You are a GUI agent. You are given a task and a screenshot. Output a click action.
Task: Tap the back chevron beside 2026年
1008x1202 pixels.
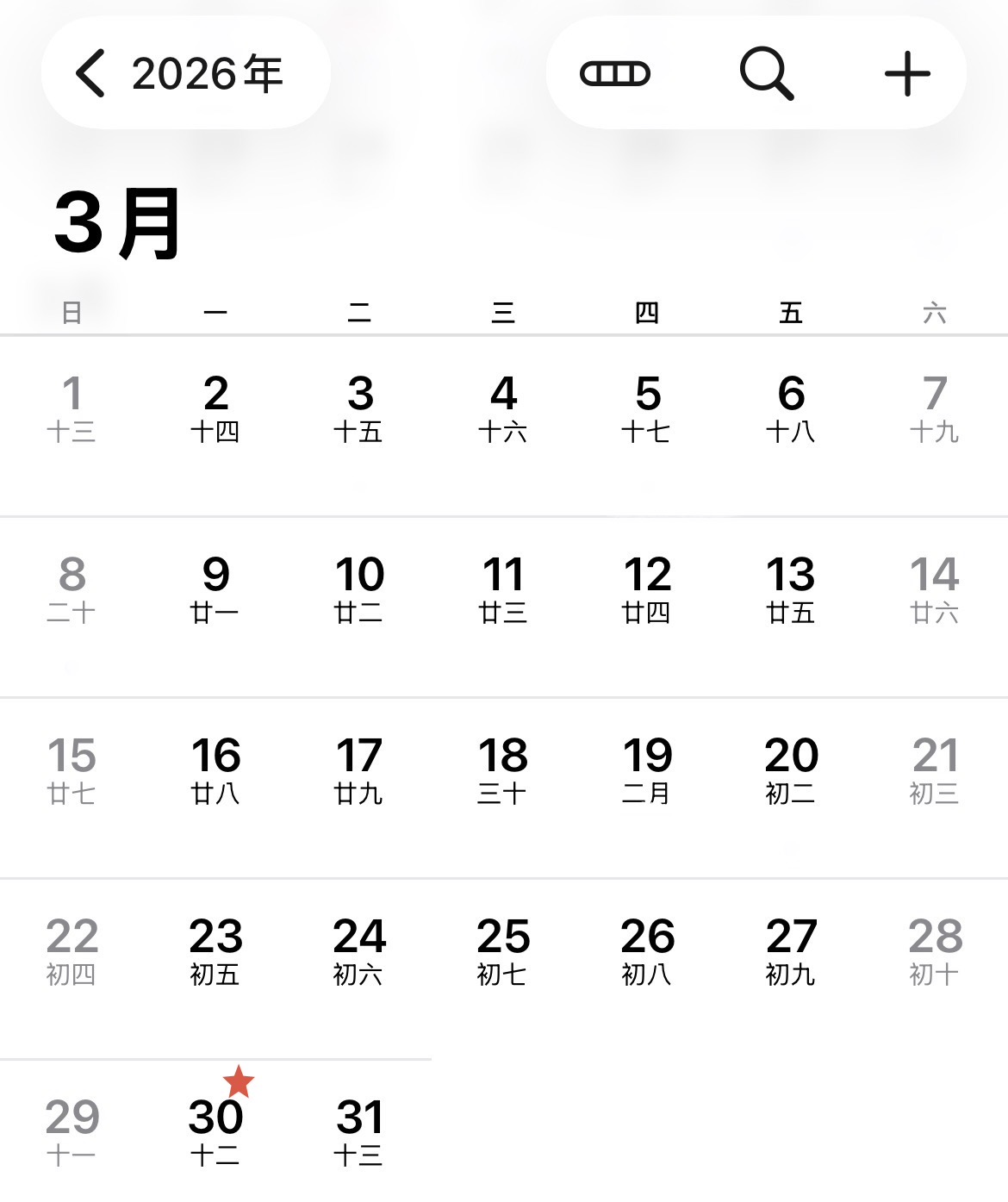[x=90, y=73]
